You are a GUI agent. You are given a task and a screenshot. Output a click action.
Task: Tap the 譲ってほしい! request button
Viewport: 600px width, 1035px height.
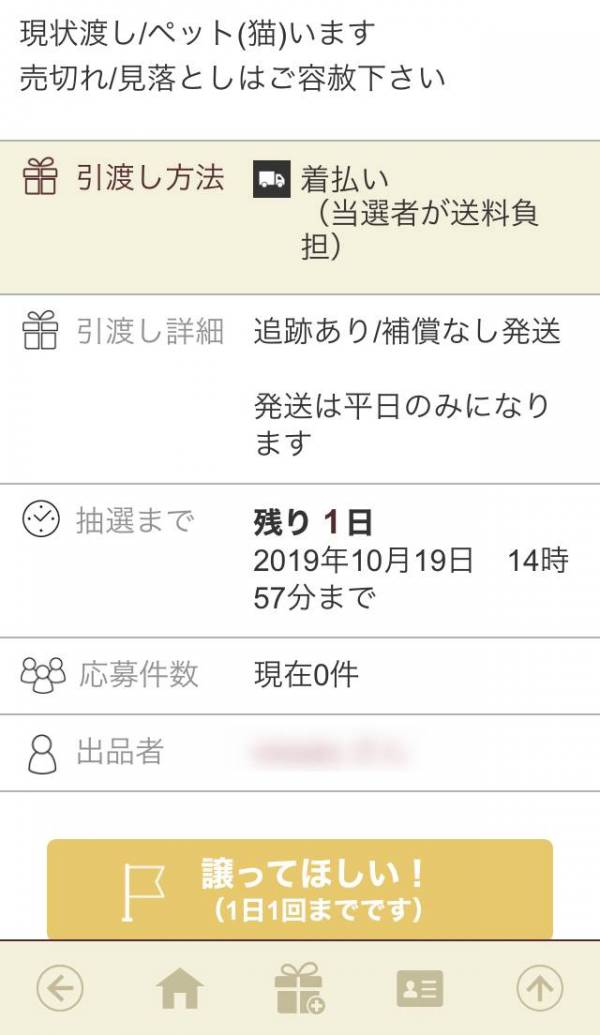[300, 889]
